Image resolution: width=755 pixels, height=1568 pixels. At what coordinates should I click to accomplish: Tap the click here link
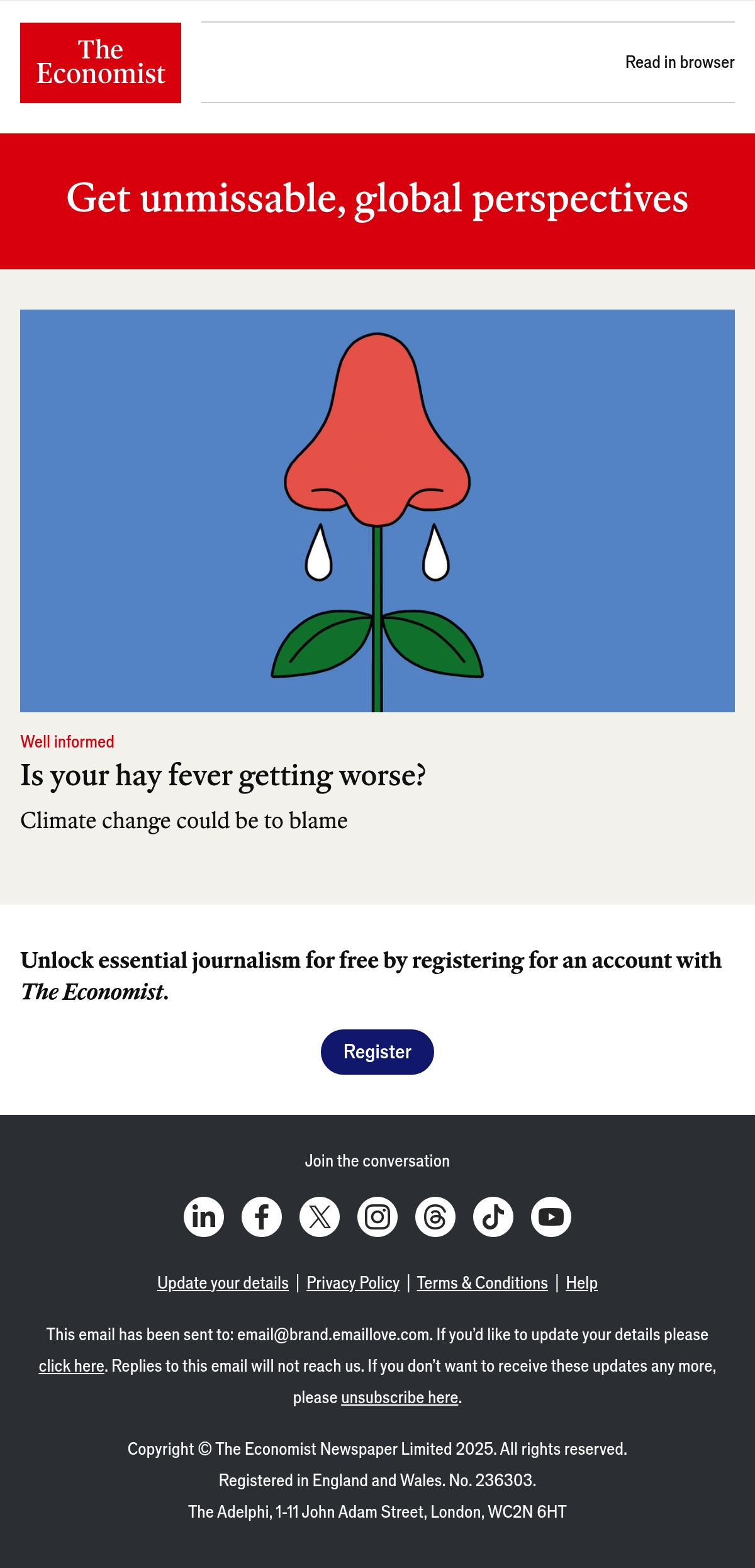71,1366
